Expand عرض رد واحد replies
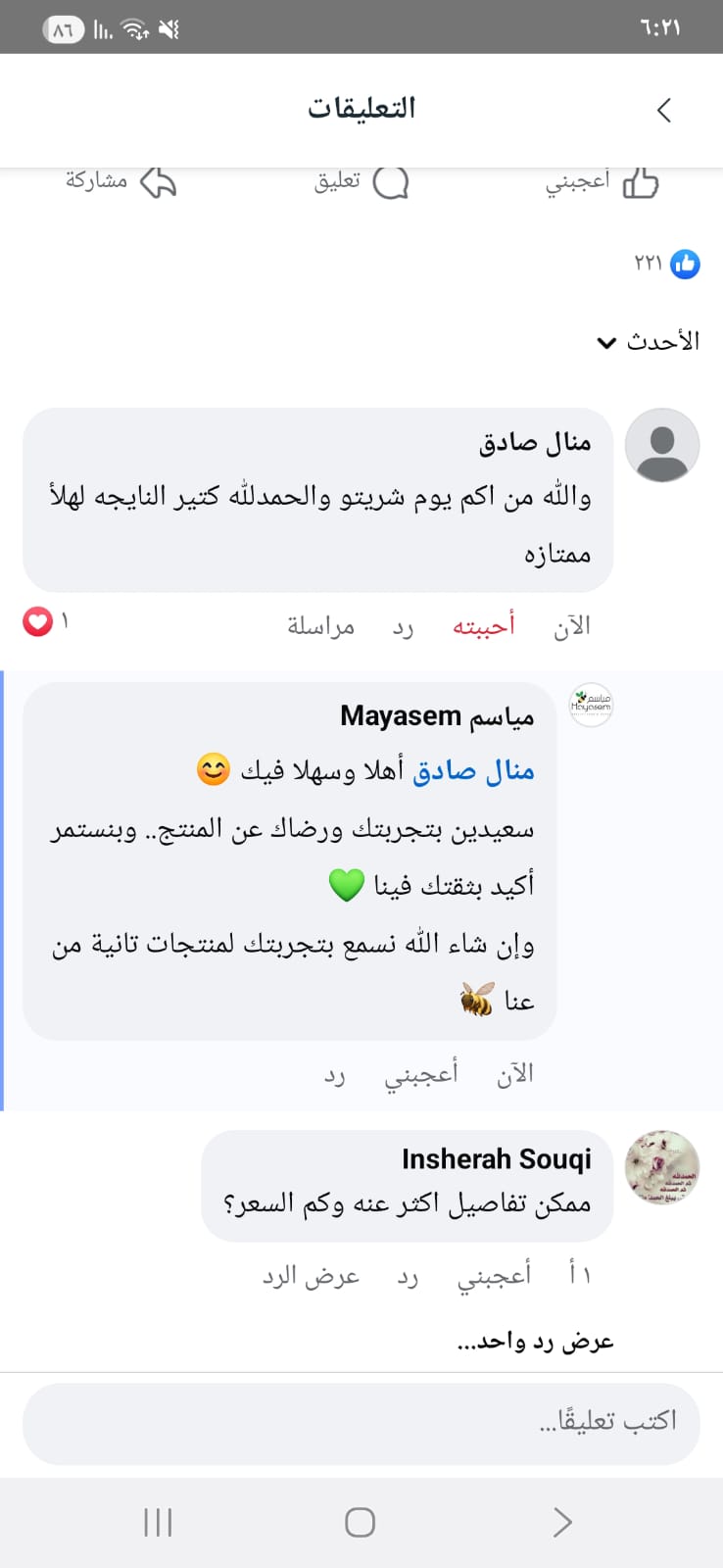The width and height of the screenshot is (723, 1568). 535,1341
